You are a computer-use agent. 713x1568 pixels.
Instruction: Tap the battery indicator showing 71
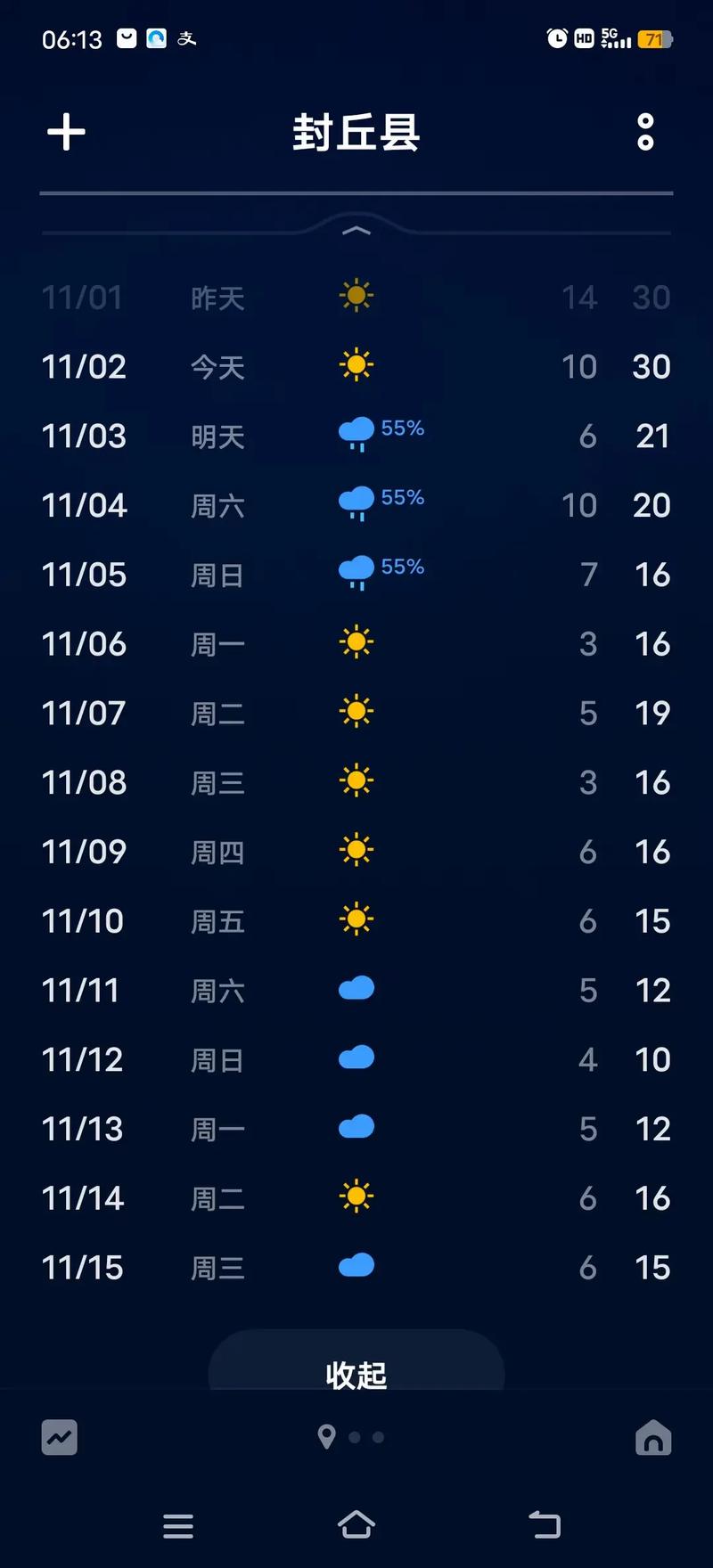pos(658,37)
